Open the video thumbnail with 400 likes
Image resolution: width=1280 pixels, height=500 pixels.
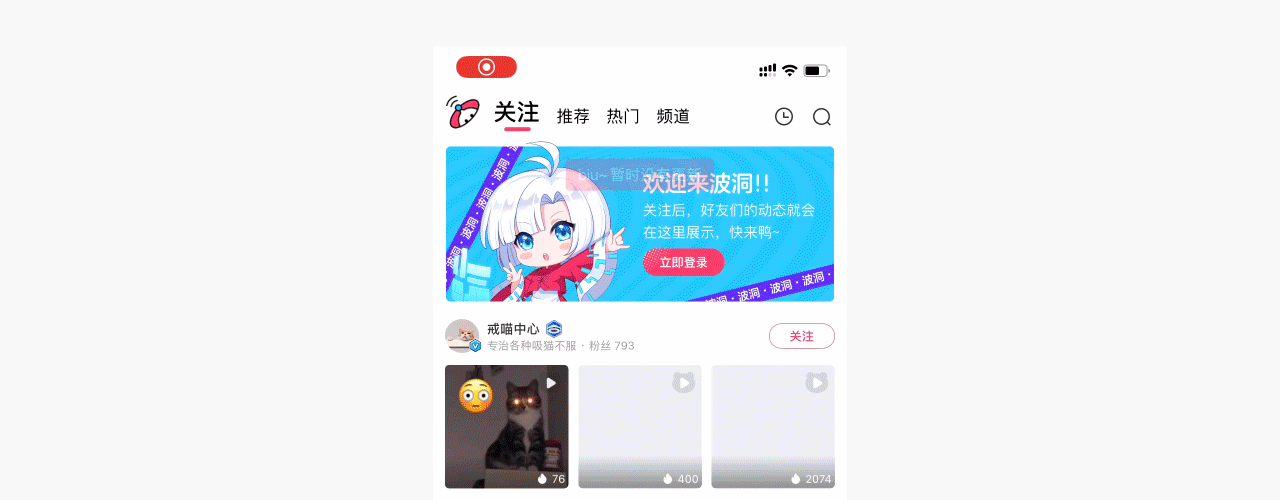(640, 426)
